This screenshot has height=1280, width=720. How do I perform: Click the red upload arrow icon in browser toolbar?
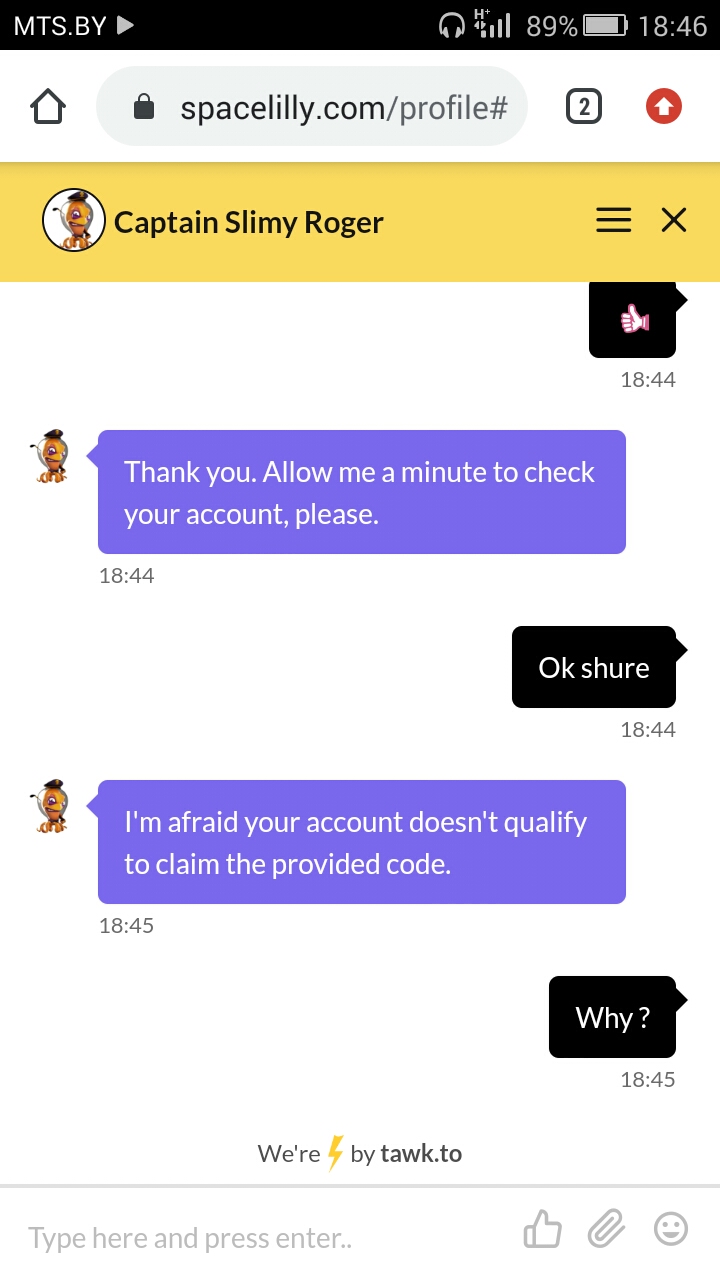(662, 105)
